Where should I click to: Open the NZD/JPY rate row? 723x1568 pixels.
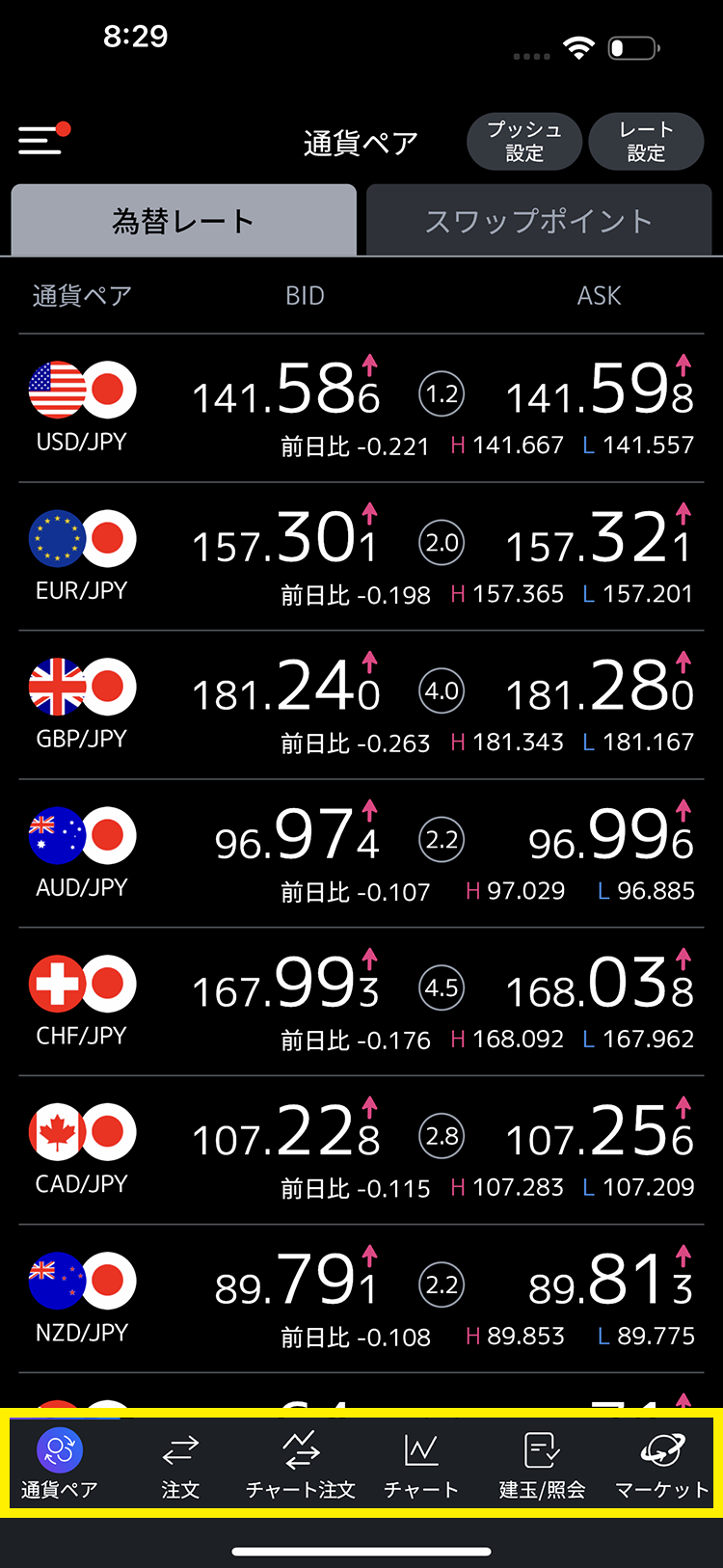point(361,1299)
